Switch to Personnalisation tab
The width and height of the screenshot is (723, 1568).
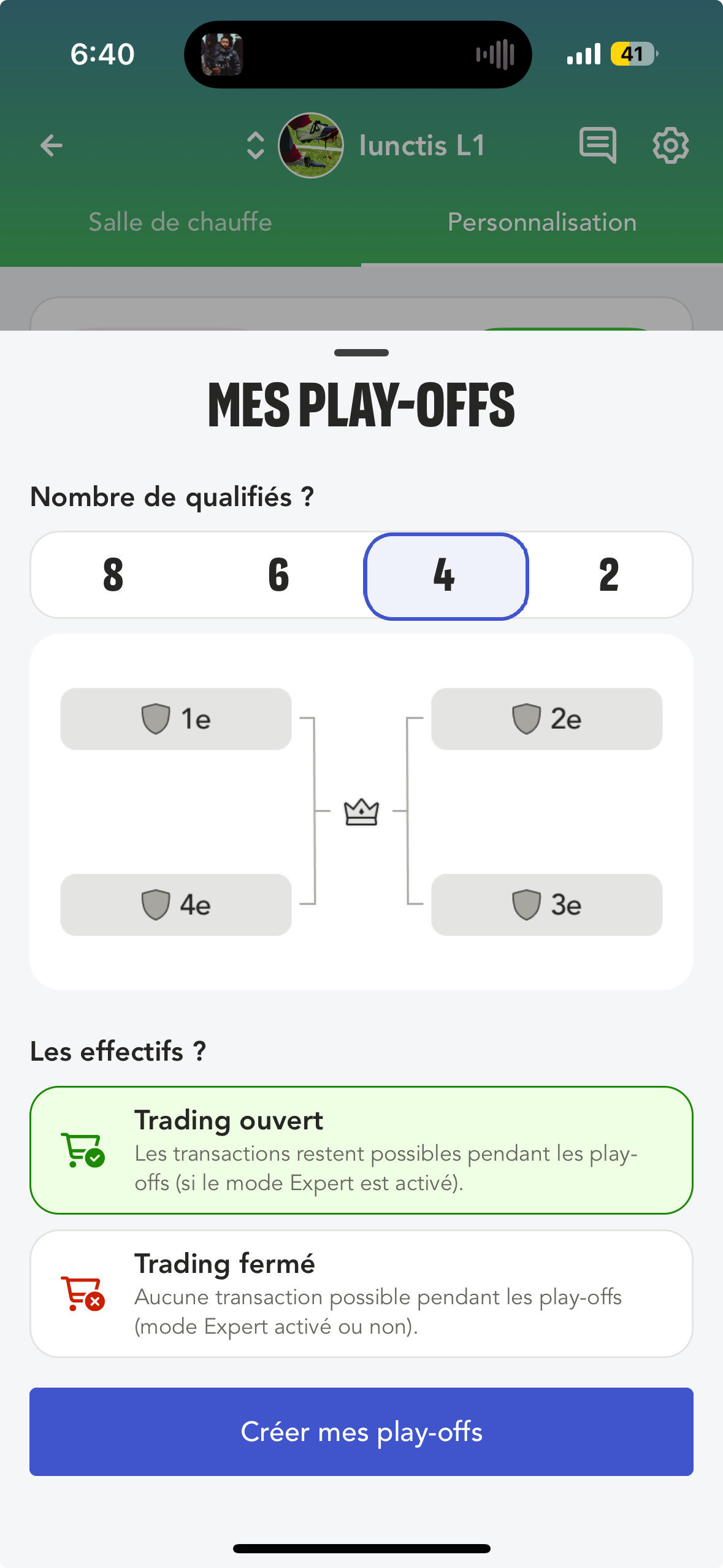(542, 222)
